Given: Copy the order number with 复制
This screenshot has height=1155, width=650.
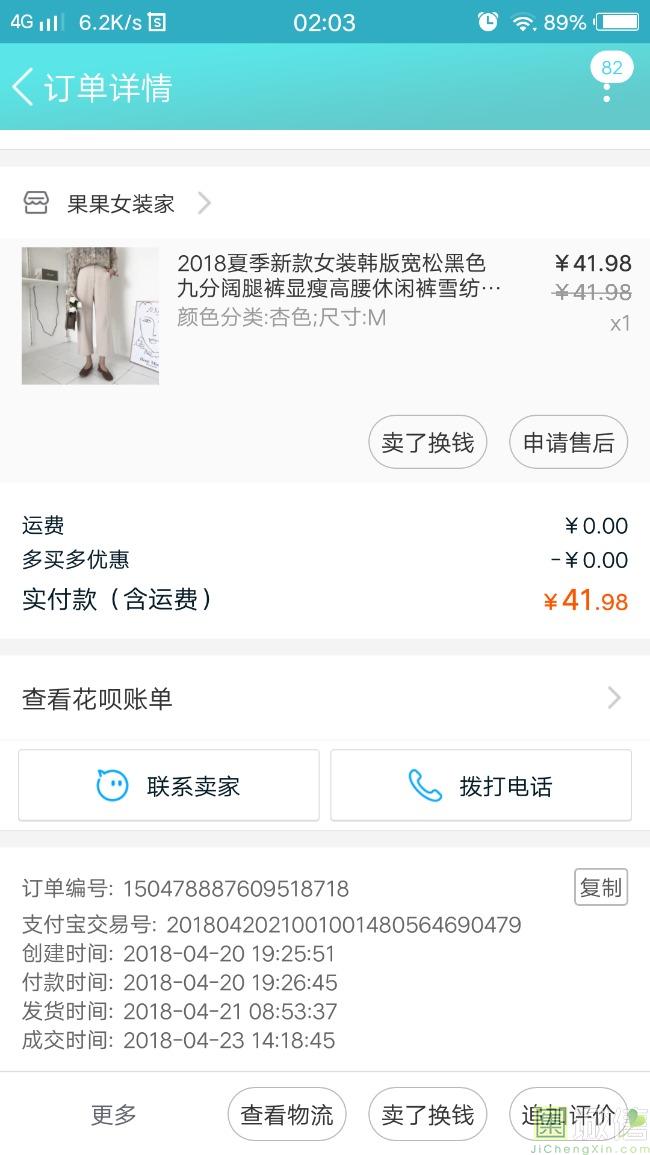Looking at the screenshot, I should 600,887.
